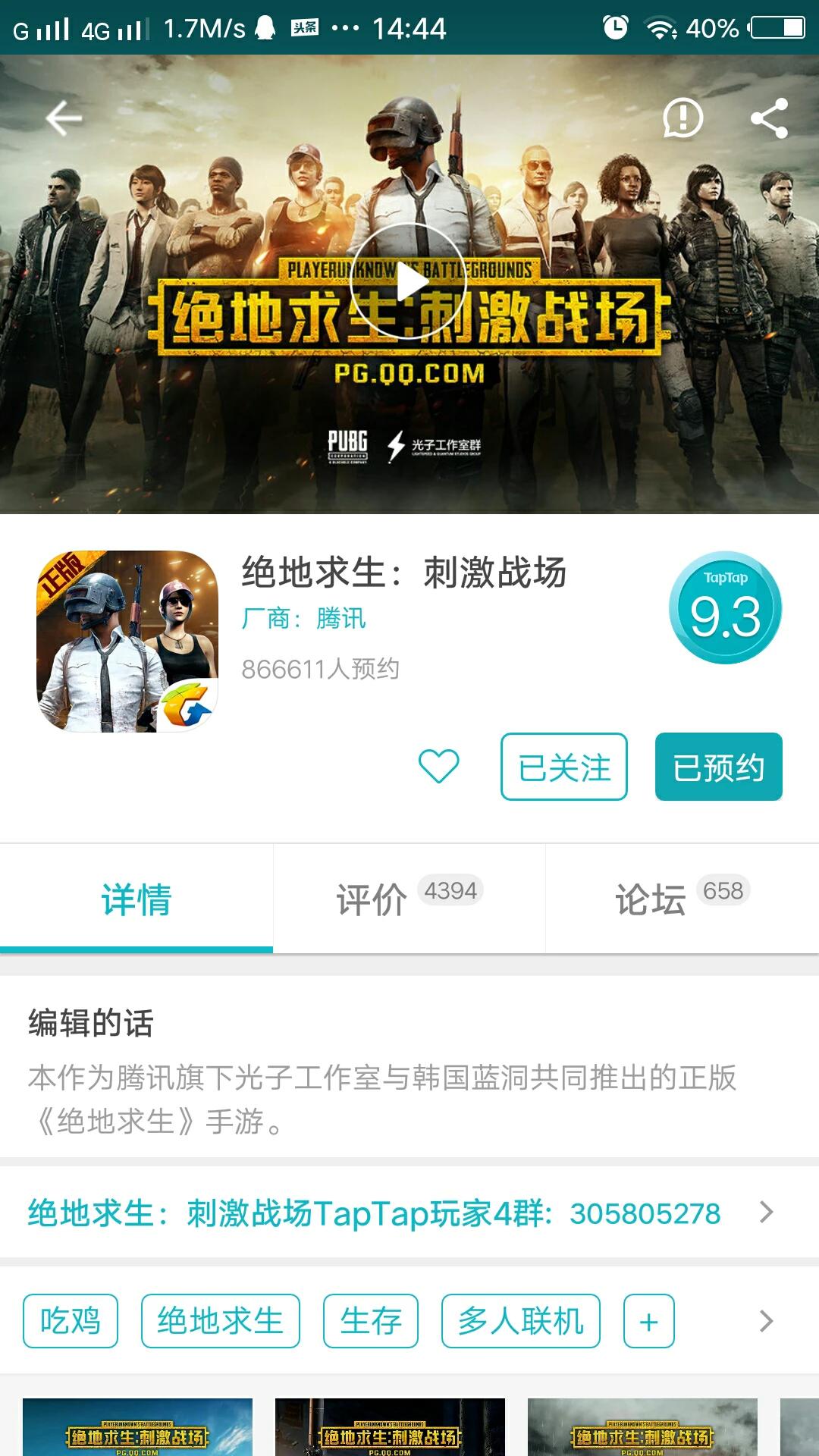Tap the 已关注 follow button
The width and height of the screenshot is (819, 1456).
[x=563, y=767]
